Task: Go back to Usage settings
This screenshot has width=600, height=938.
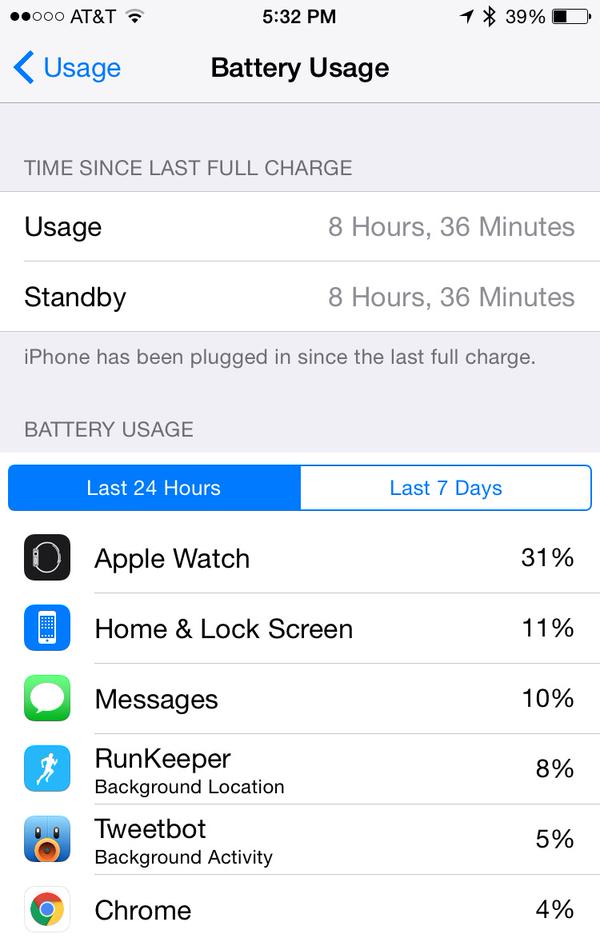Action: pyautogui.click(x=67, y=68)
